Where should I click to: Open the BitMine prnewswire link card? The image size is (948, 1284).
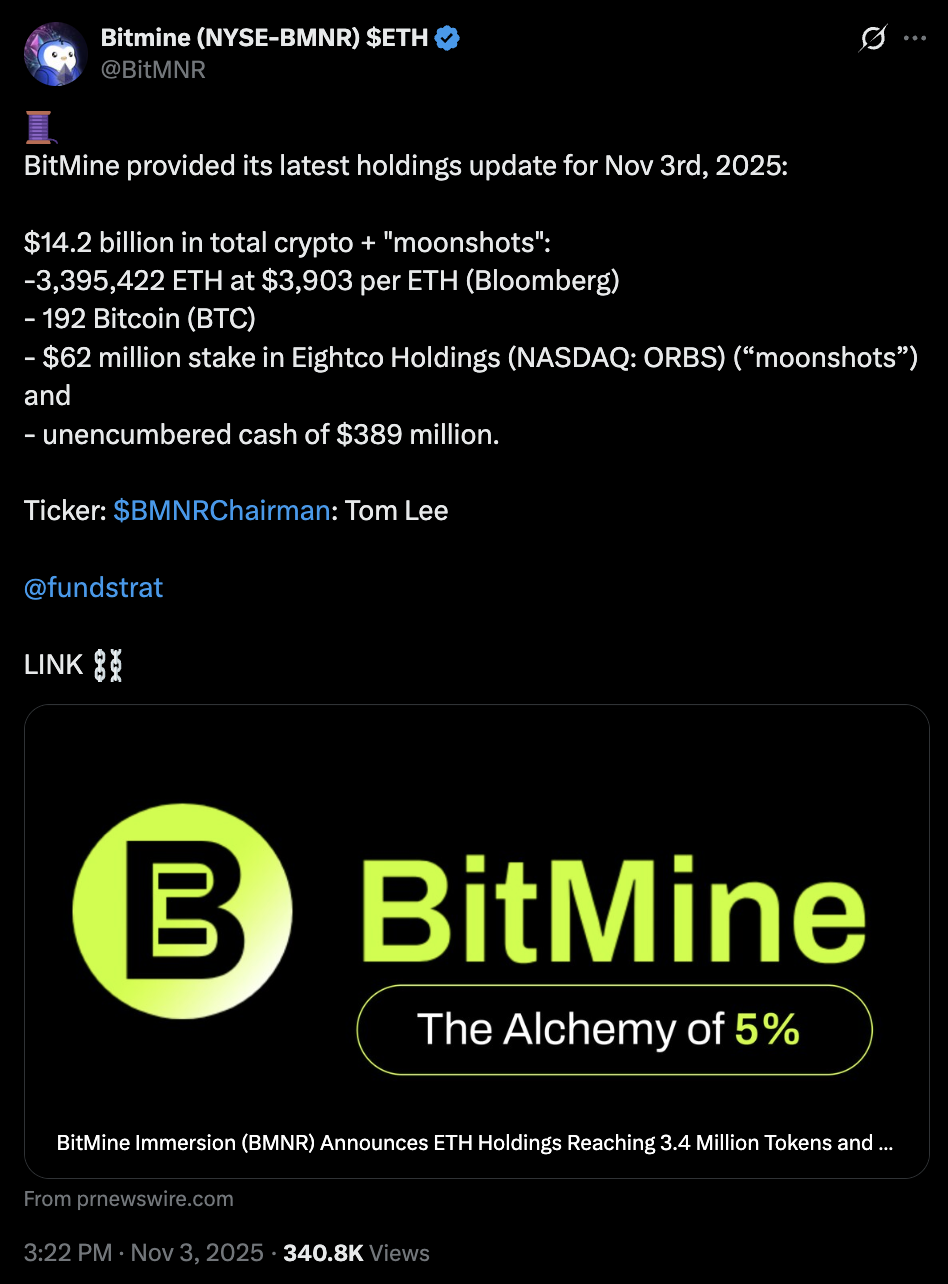pos(476,940)
